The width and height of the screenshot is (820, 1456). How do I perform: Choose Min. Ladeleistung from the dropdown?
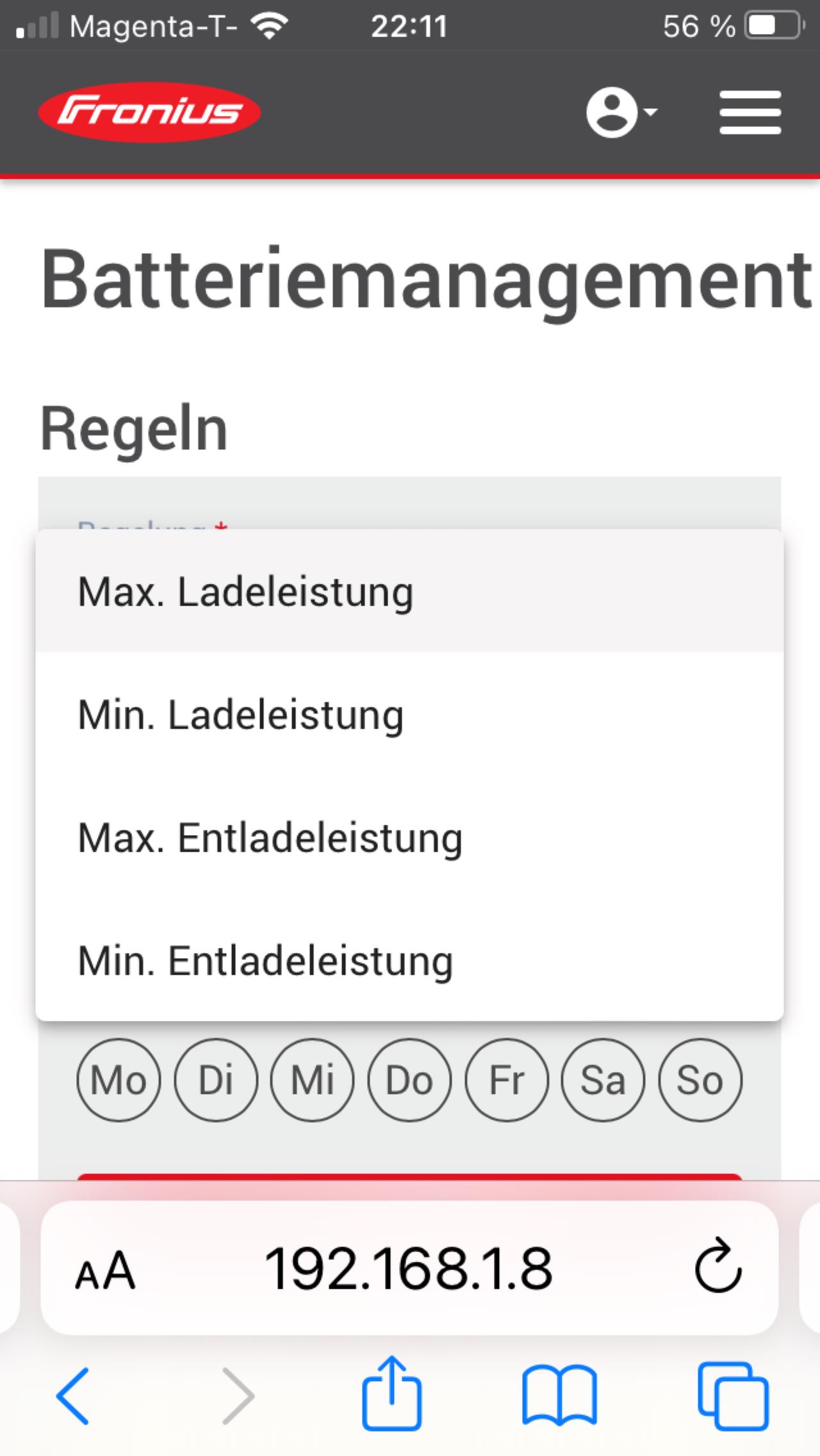click(409, 714)
